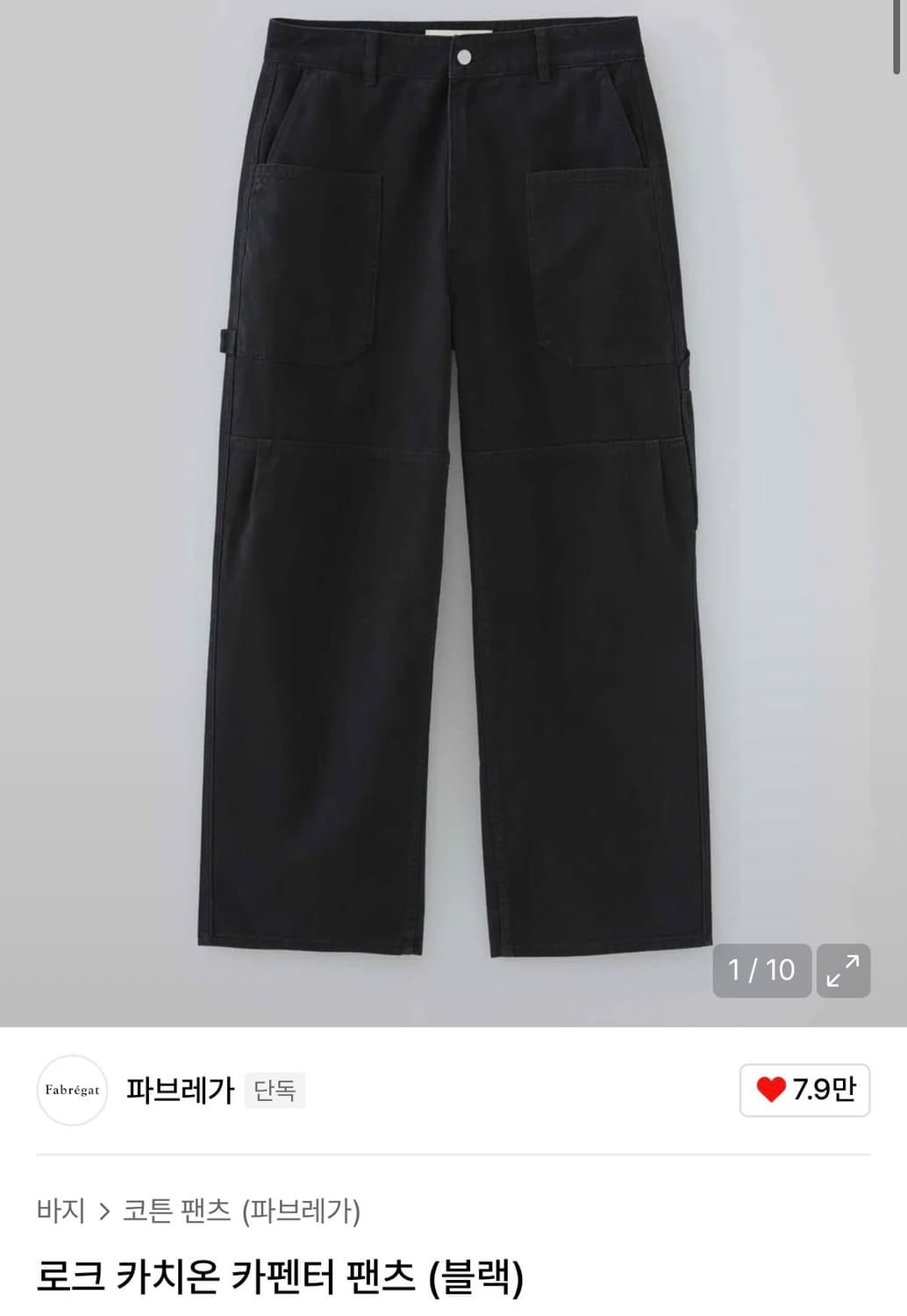Open the next product images via 1 / 10 indicator
The width and height of the screenshot is (907, 1316).
point(761,970)
